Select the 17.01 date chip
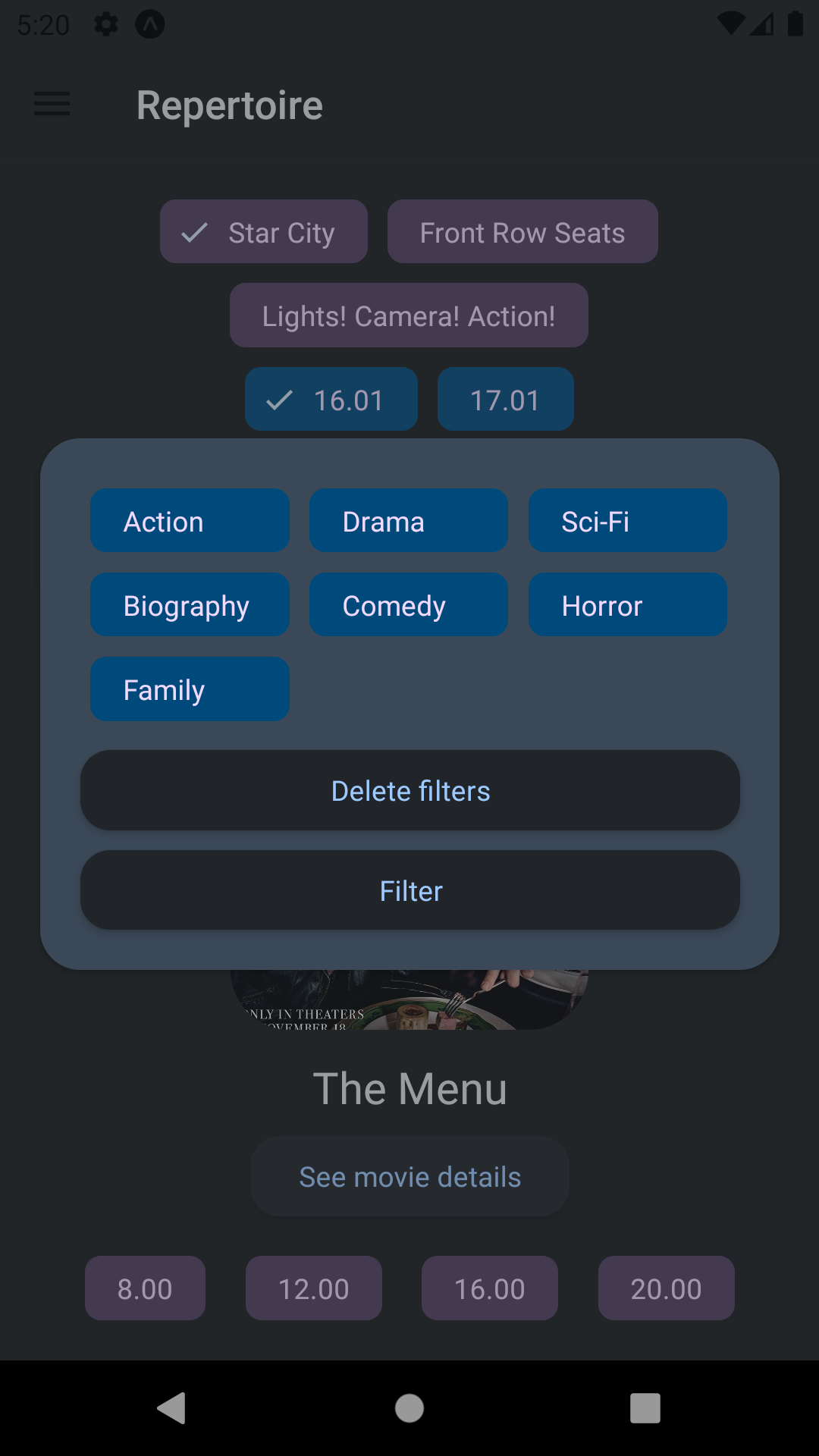The image size is (819, 1456). click(505, 398)
